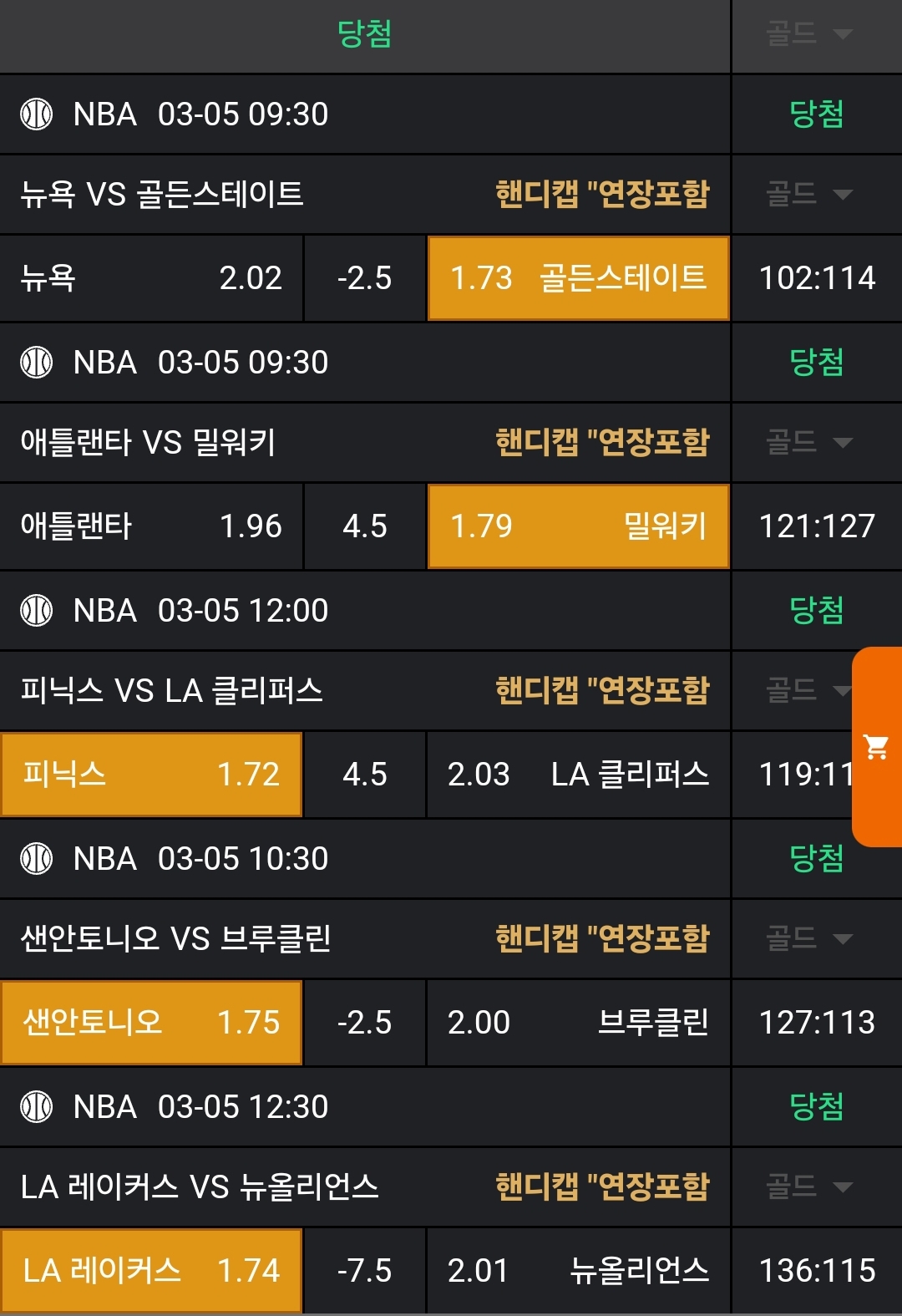Select the 샌안토니오 1.75 odds button
Viewport: 902px width, 1316px height.
coord(151,1023)
